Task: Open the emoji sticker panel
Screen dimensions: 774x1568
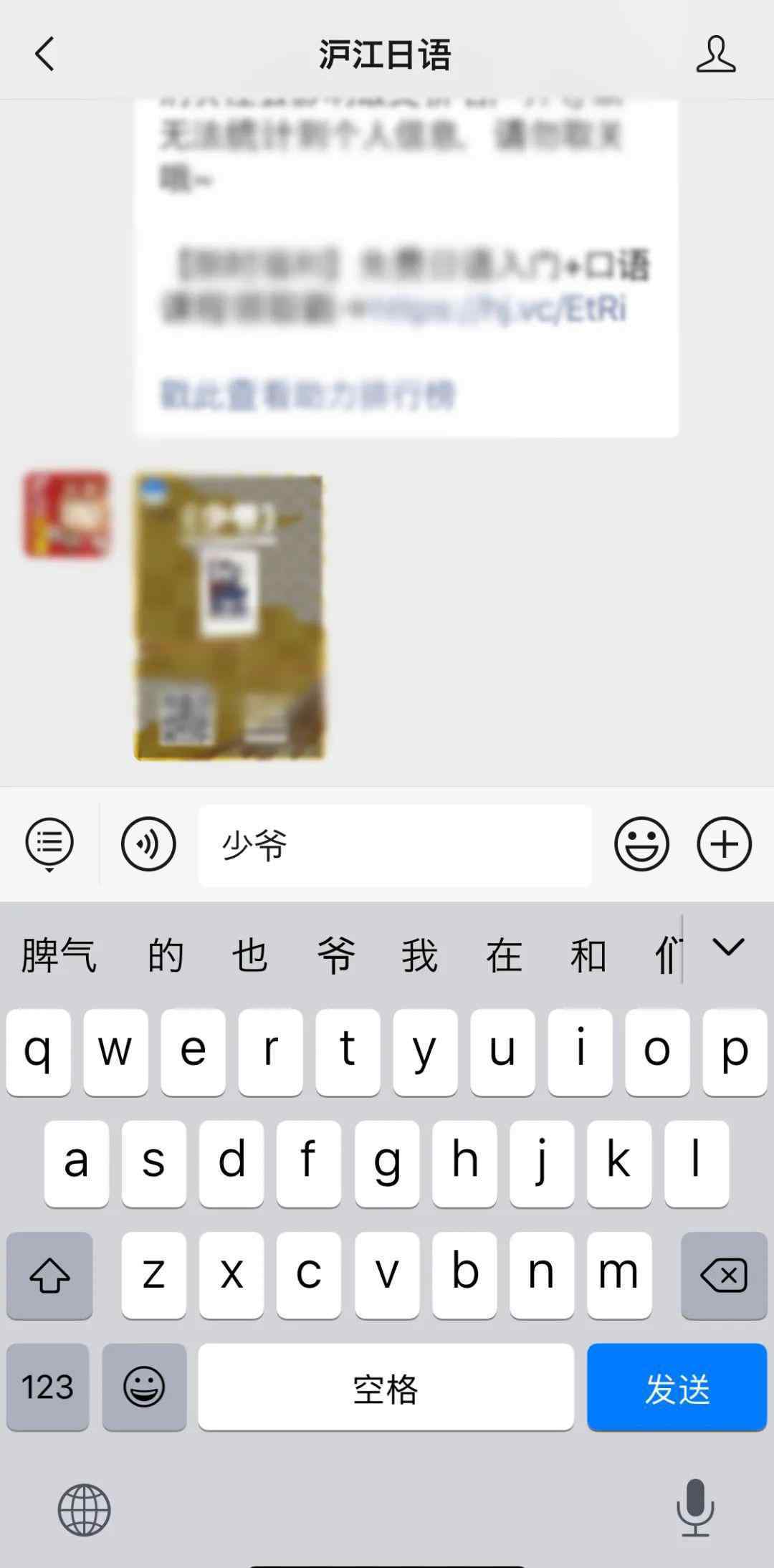Action: pyautogui.click(x=641, y=844)
